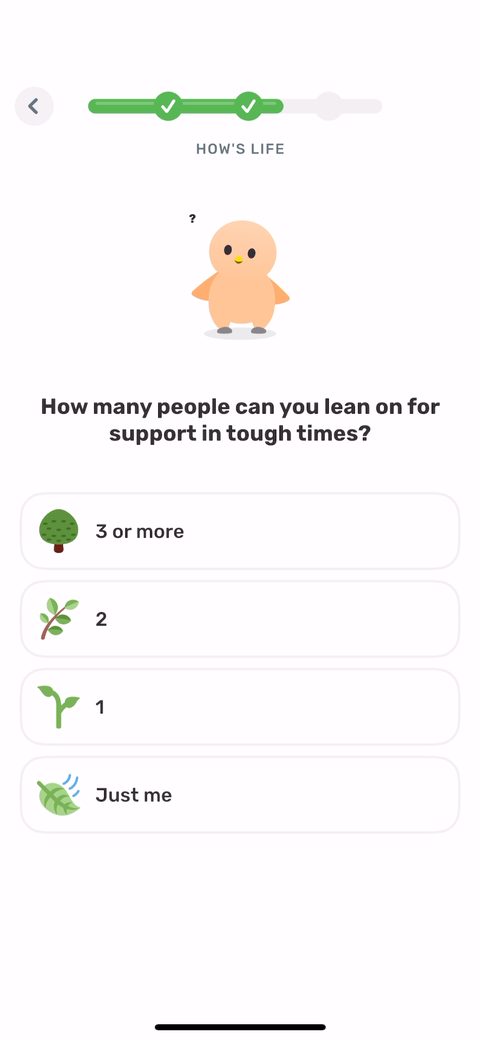Select the "3 or more" answer
This screenshot has height=1040, width=480.
click(240, 531)
